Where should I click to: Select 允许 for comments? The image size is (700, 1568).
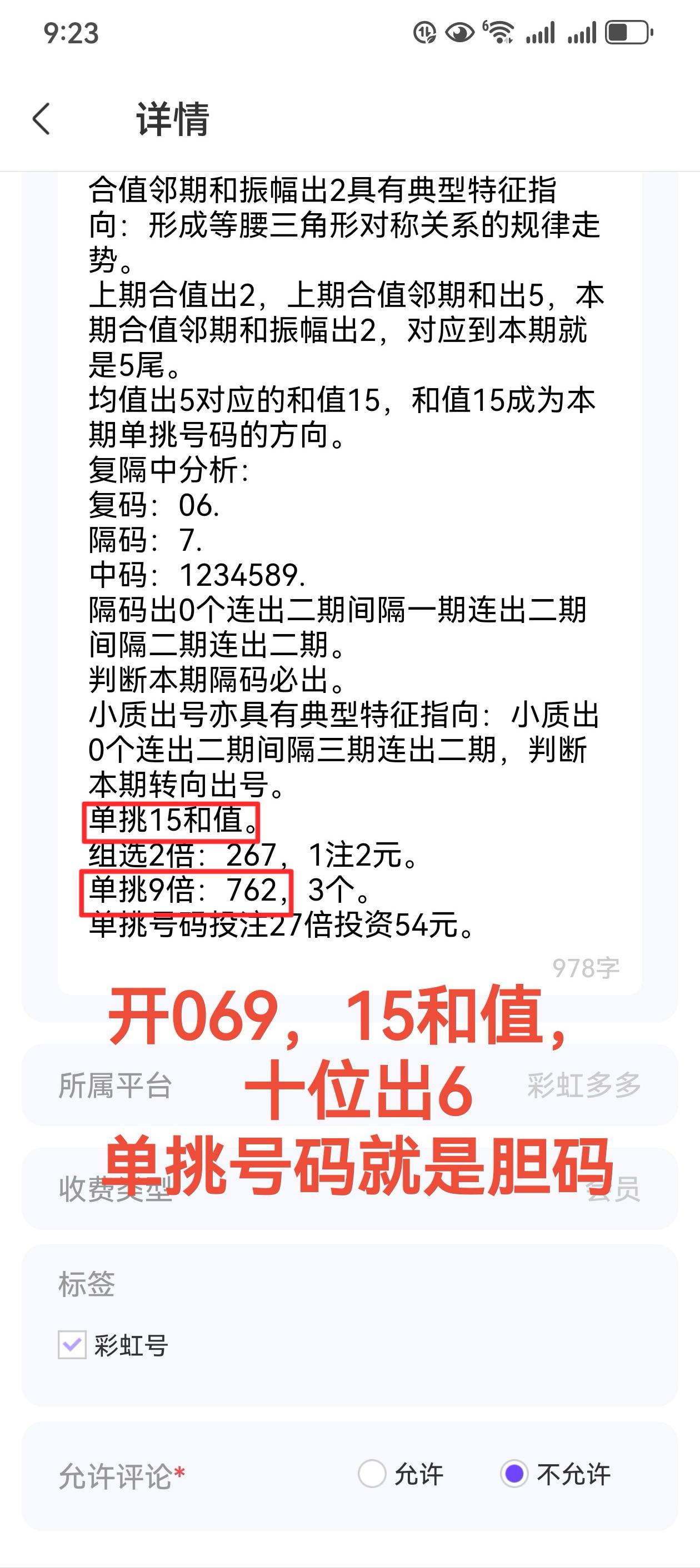pyautogui.click(x=372, y=1474)
